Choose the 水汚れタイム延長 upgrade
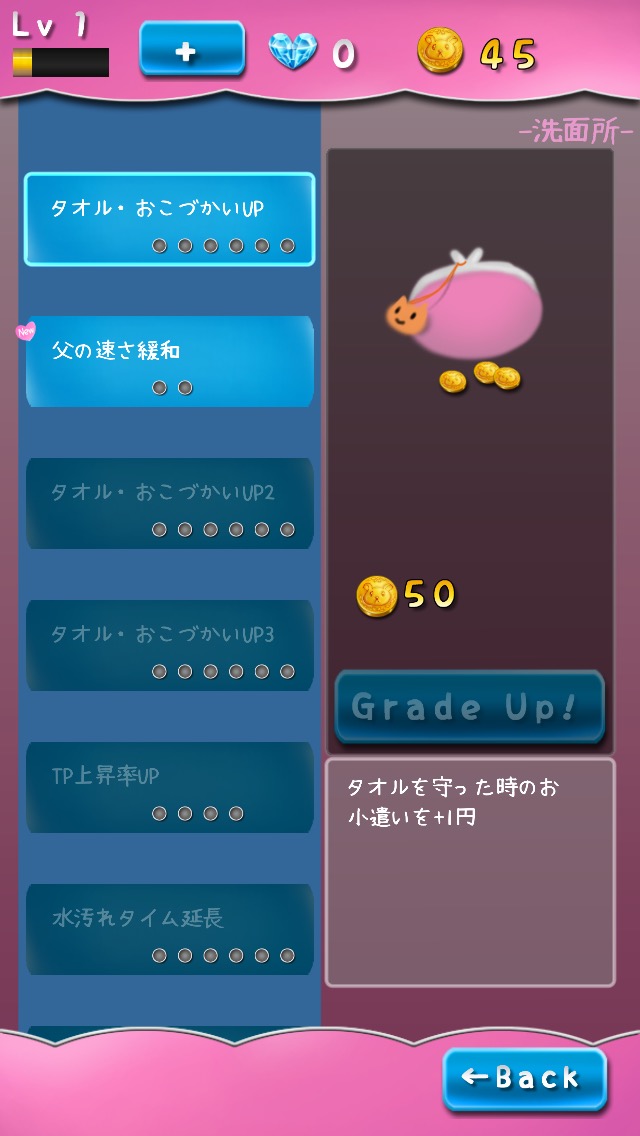640x1136 pixels. [169, 929]
